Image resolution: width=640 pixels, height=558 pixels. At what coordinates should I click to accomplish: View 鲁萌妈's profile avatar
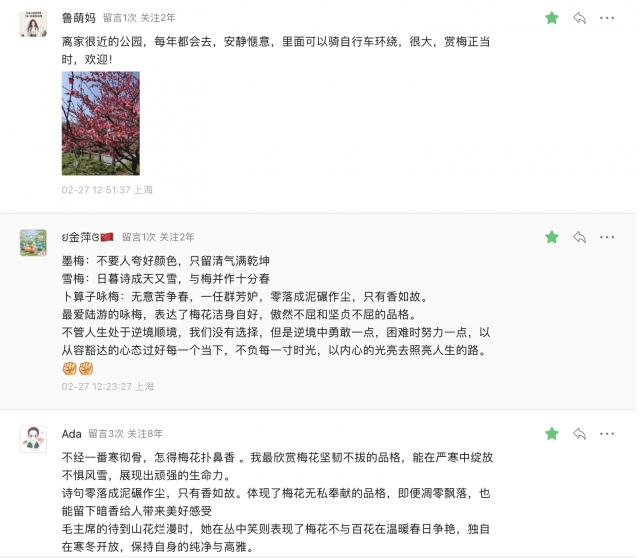[33, 24]
